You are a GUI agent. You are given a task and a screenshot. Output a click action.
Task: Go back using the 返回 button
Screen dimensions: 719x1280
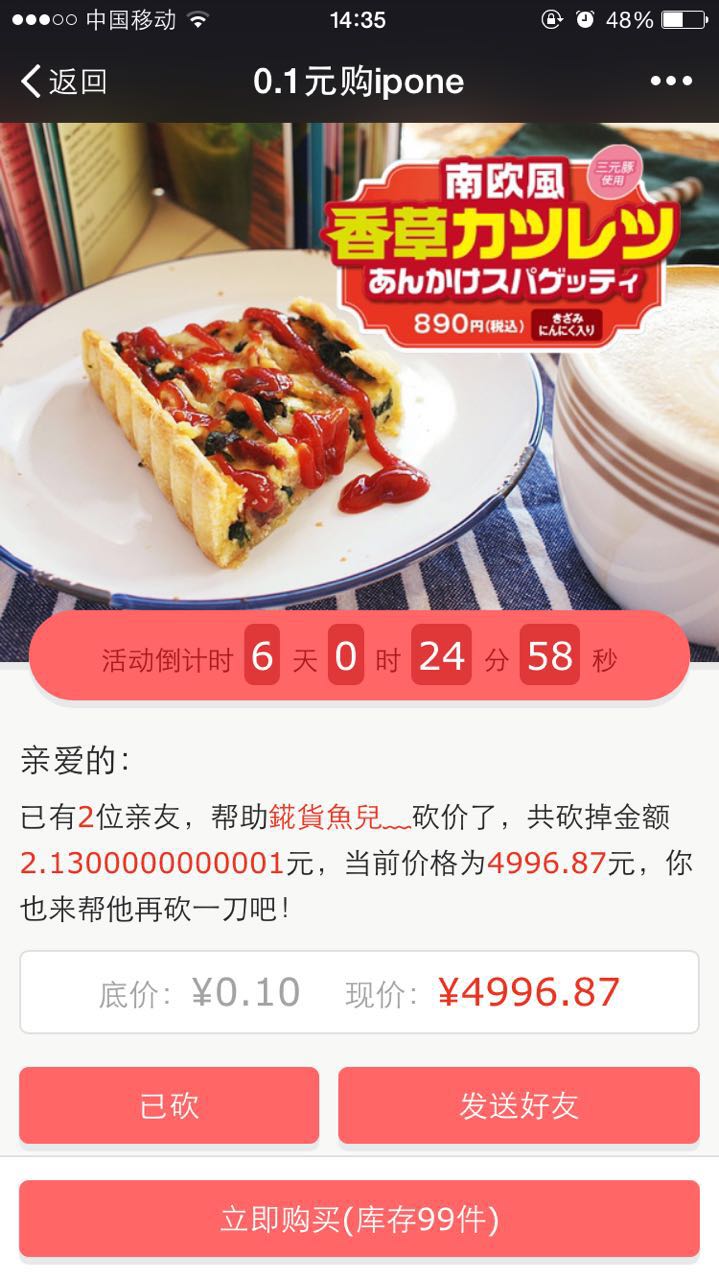point(64,81)
